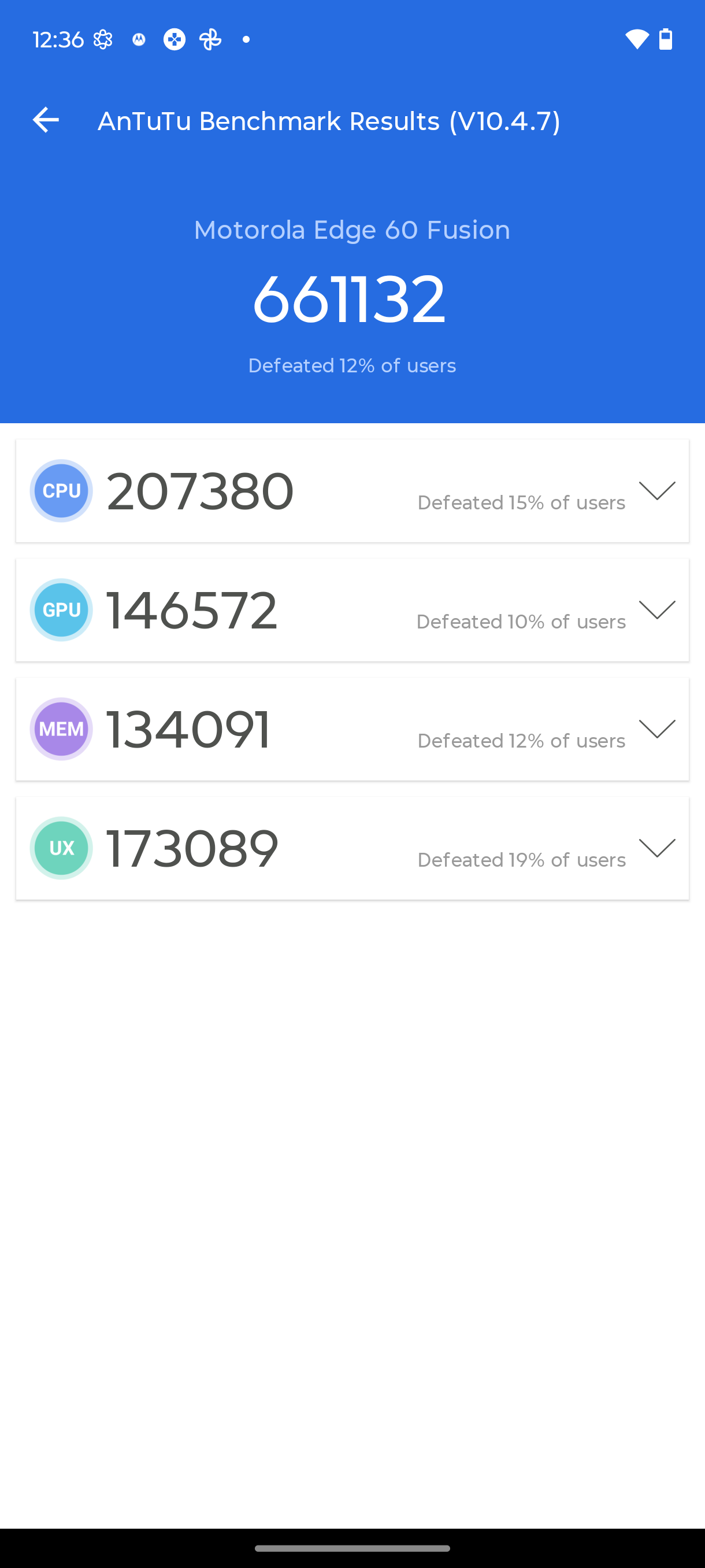Screen dimensions: 705x1568
Task: Expand the UX score 173089 details
Action: (657, 848)
